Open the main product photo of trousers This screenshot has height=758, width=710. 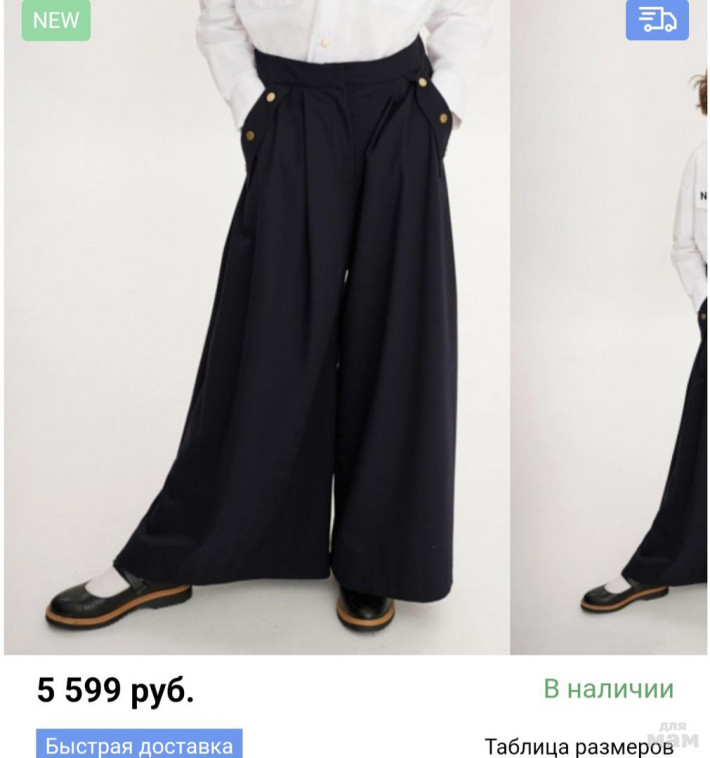(257, 330)
